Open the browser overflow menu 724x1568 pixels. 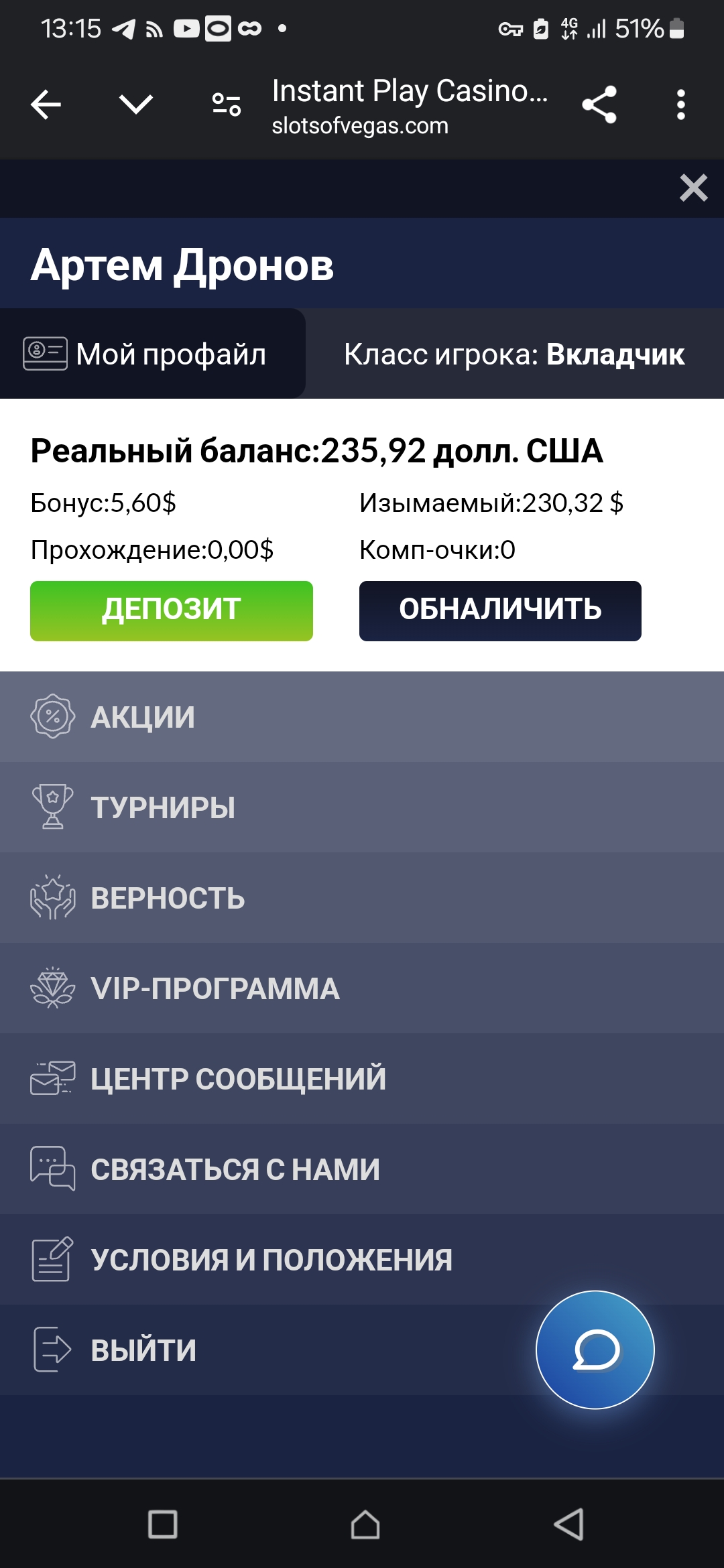tap(681, 105)
